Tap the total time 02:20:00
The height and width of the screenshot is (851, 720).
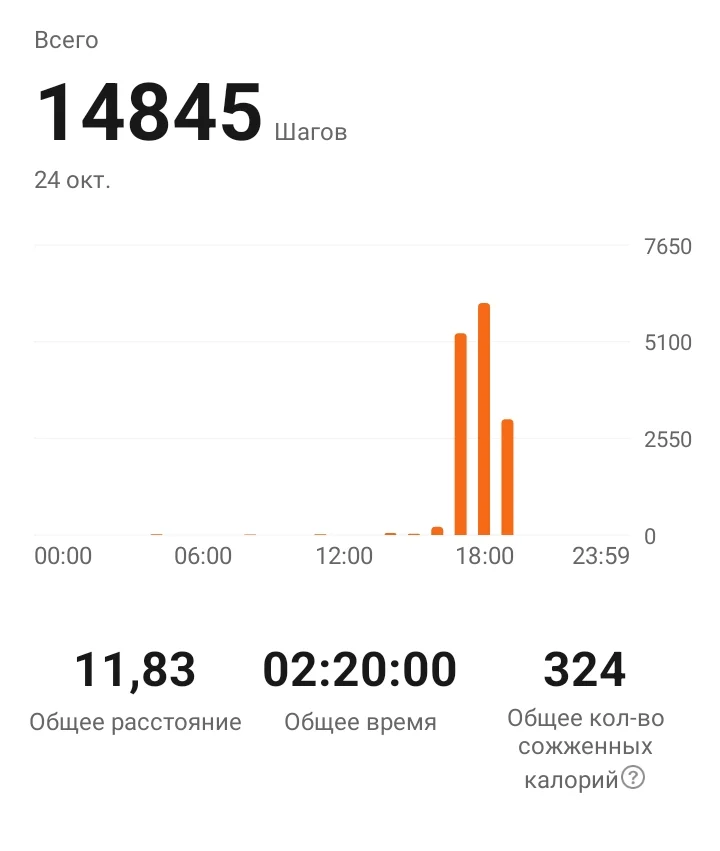pyautogui.click(x=360, y=667)
